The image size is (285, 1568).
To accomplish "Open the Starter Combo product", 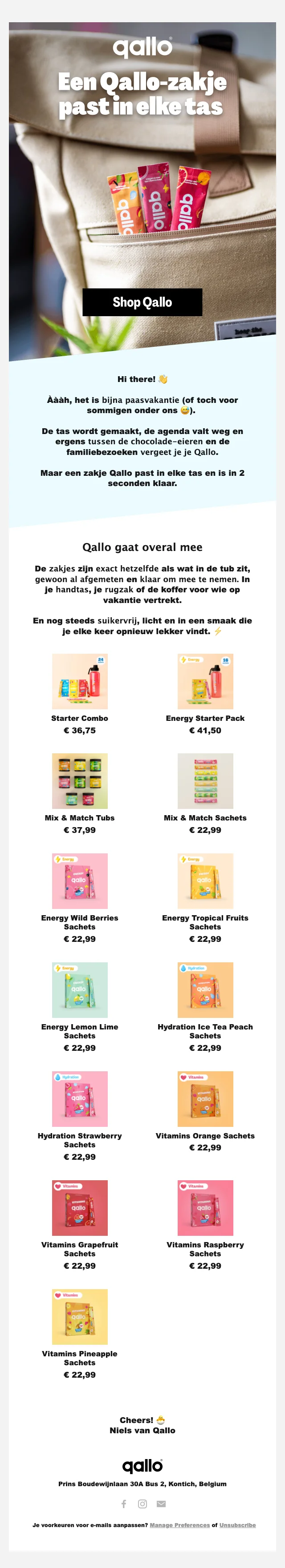I will [80, 681].
